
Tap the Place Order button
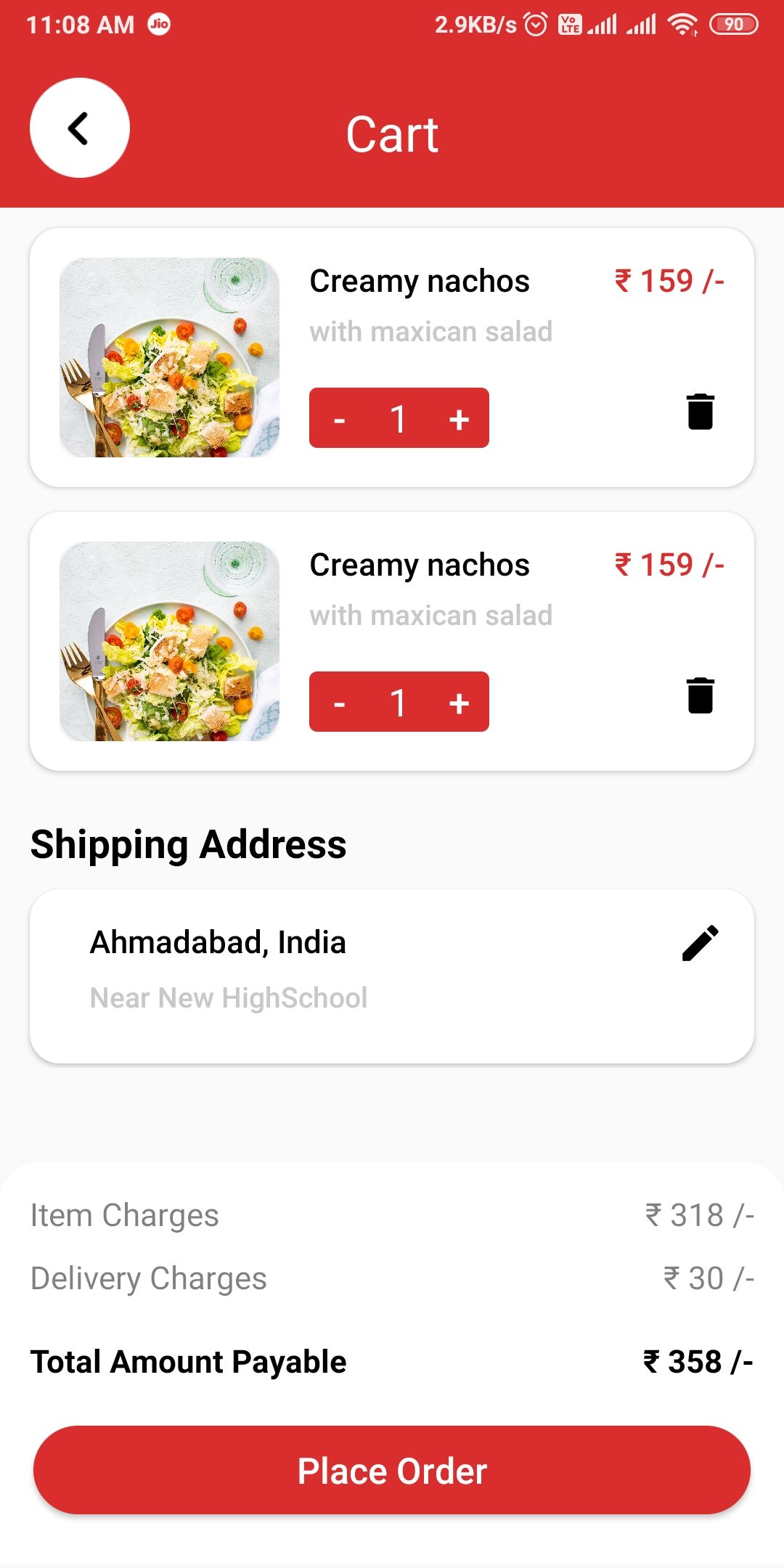point(392,1471)
